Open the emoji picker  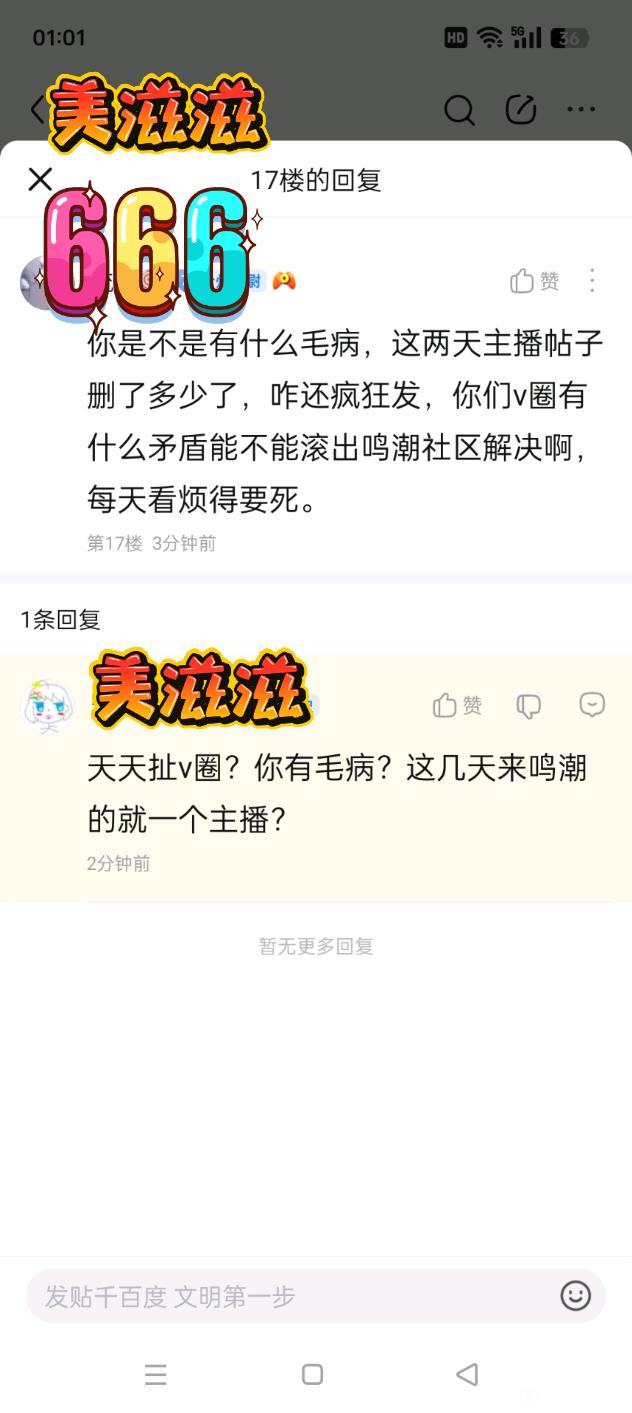(x=575, y=1296)
